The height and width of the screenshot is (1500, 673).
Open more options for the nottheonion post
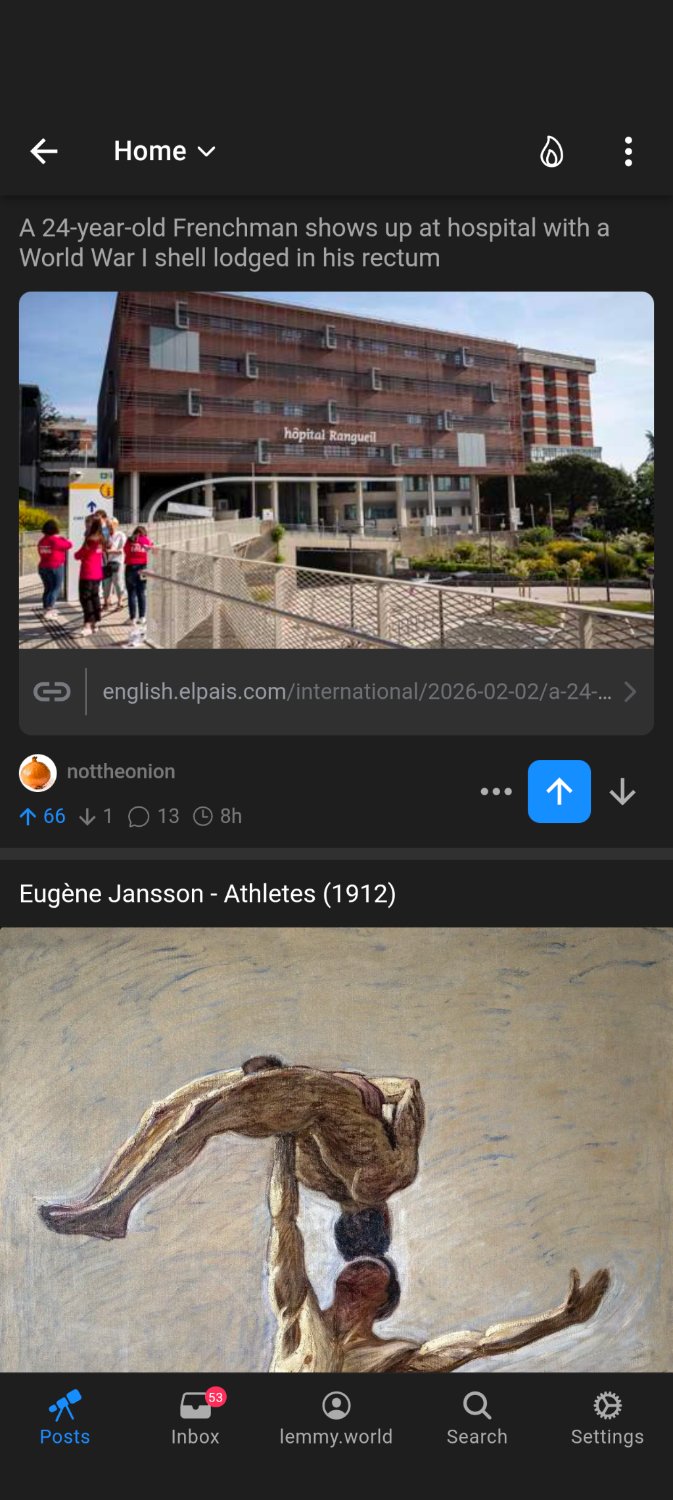coord(495,792)
